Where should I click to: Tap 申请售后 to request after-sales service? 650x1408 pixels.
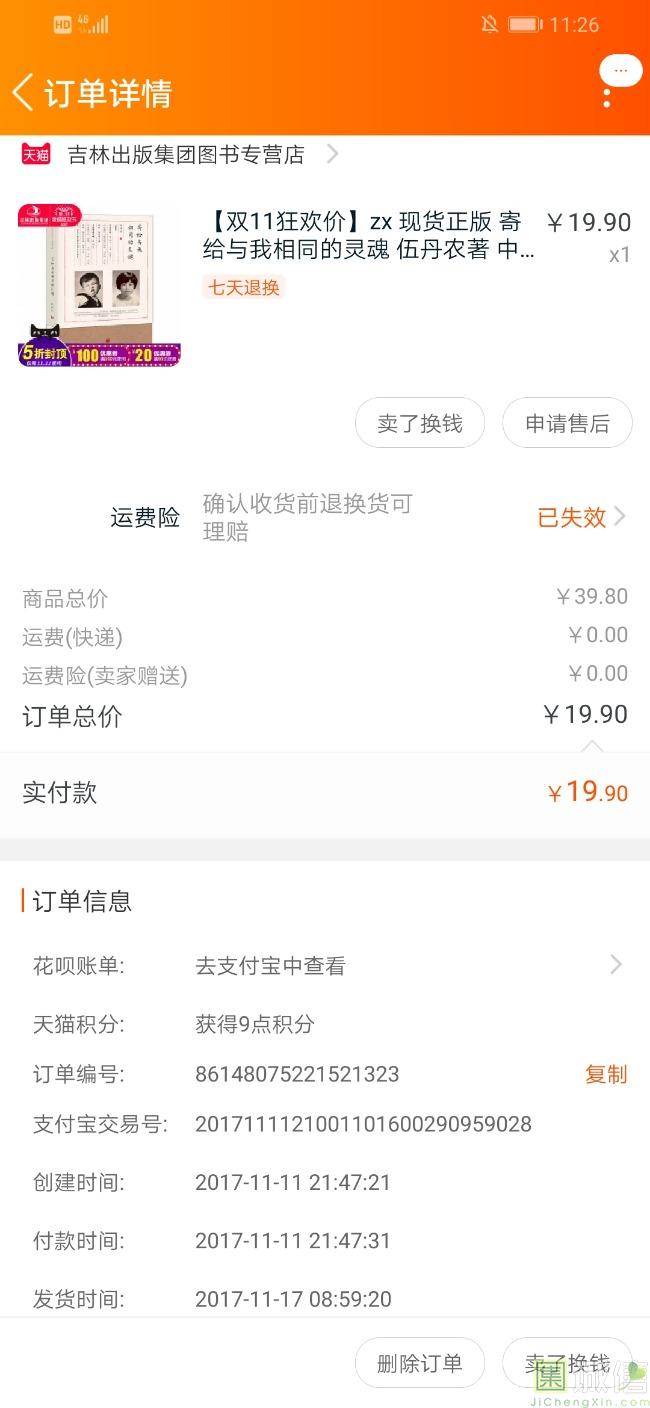(567, 423)
